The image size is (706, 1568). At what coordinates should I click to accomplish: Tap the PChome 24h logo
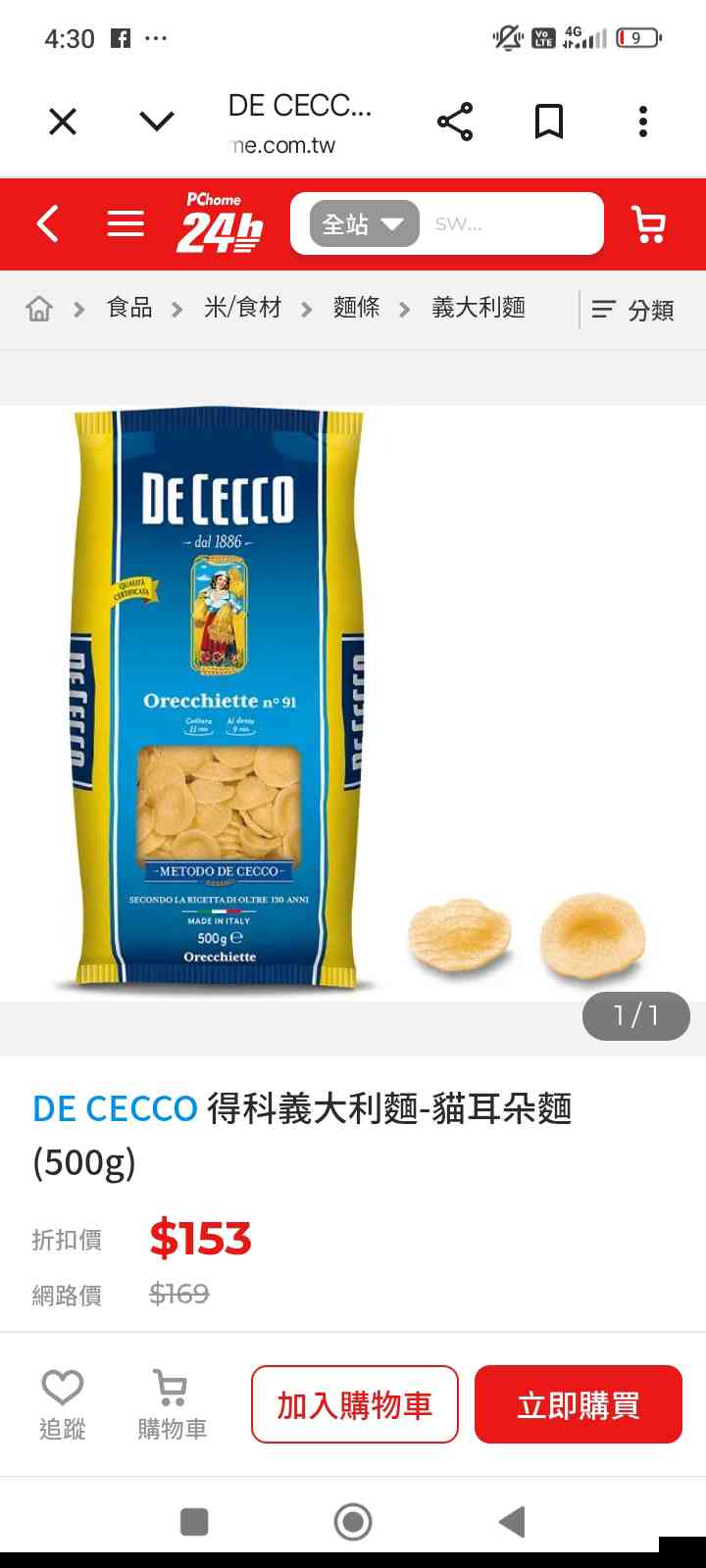(220, 224)
